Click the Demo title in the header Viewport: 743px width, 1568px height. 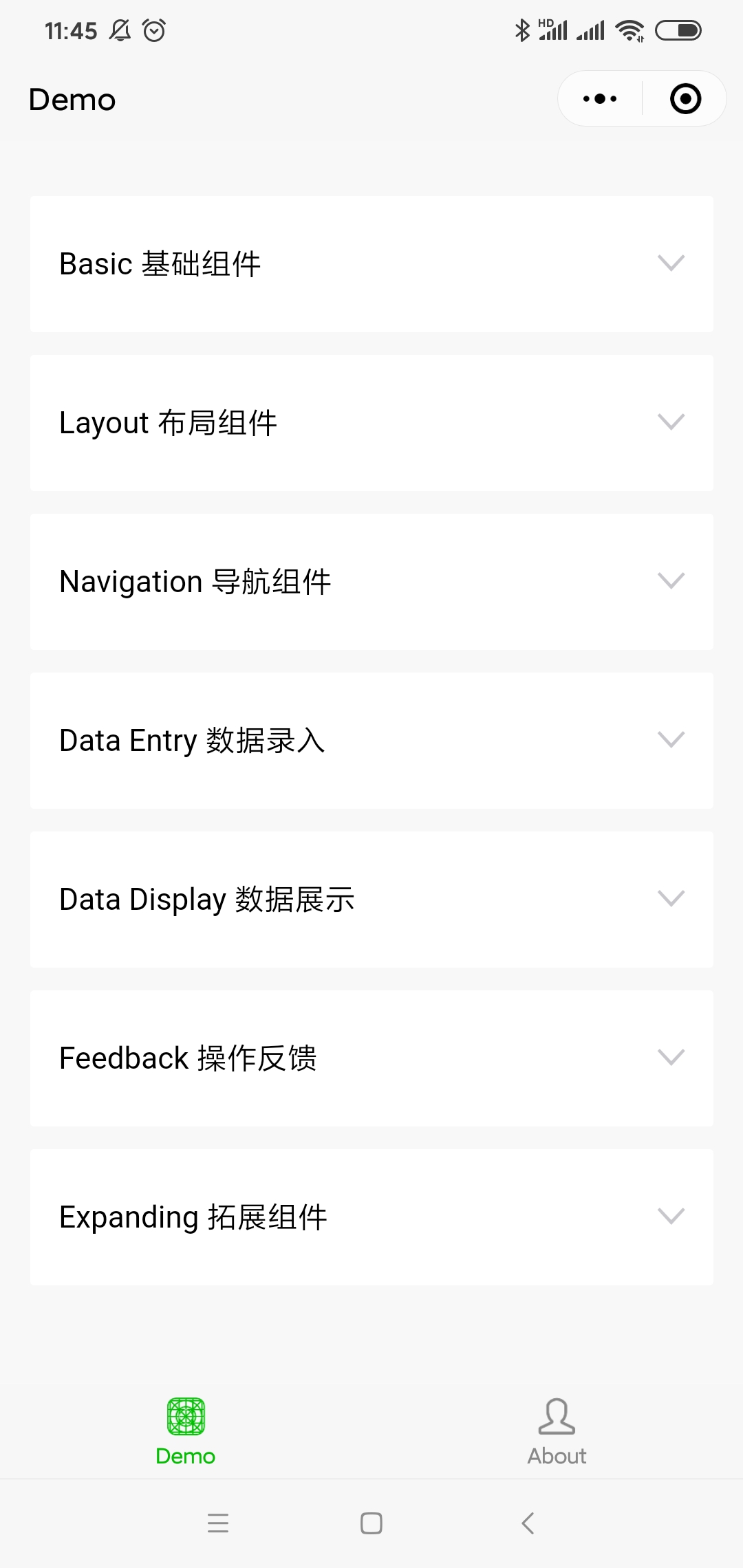click(x=72, y=99)
